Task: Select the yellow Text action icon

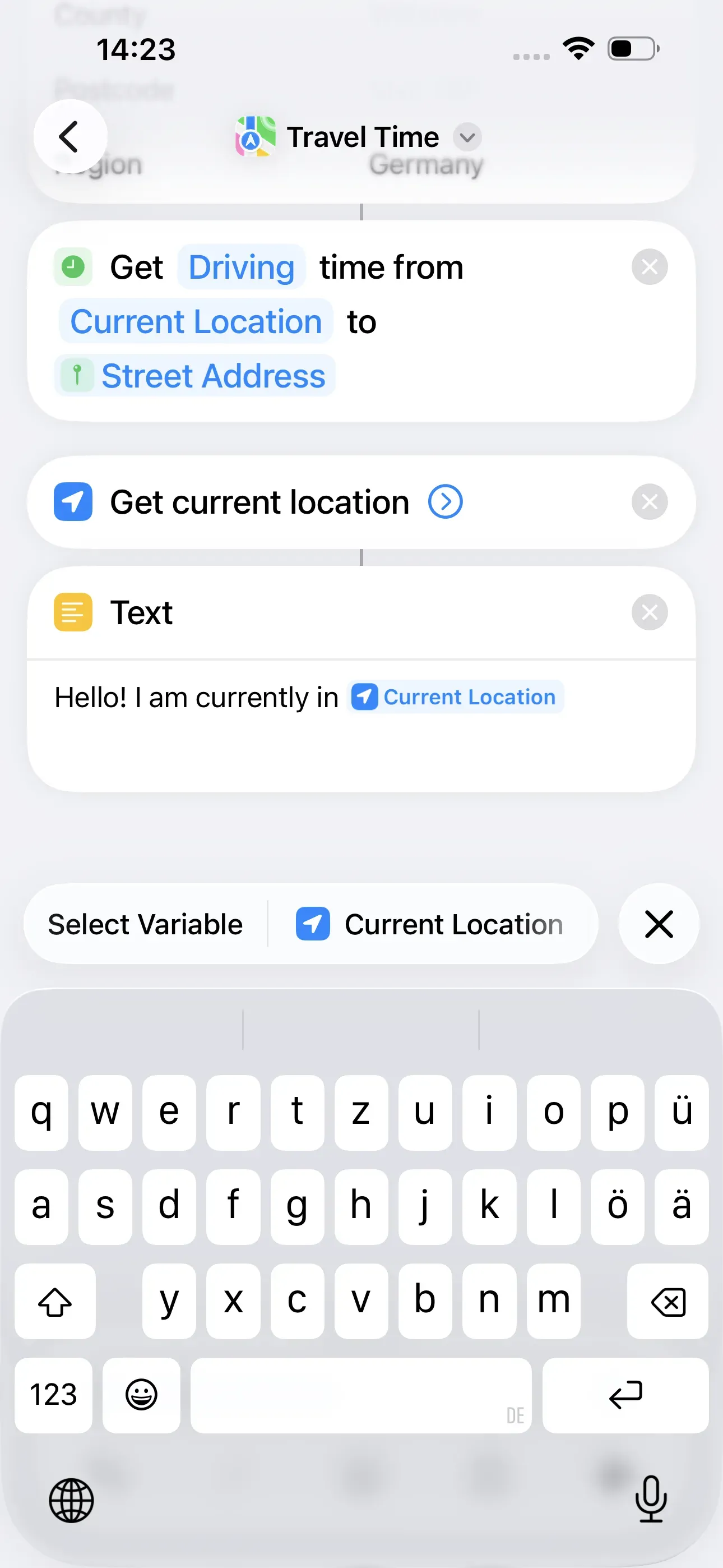Action: click(x=72, y=612)
